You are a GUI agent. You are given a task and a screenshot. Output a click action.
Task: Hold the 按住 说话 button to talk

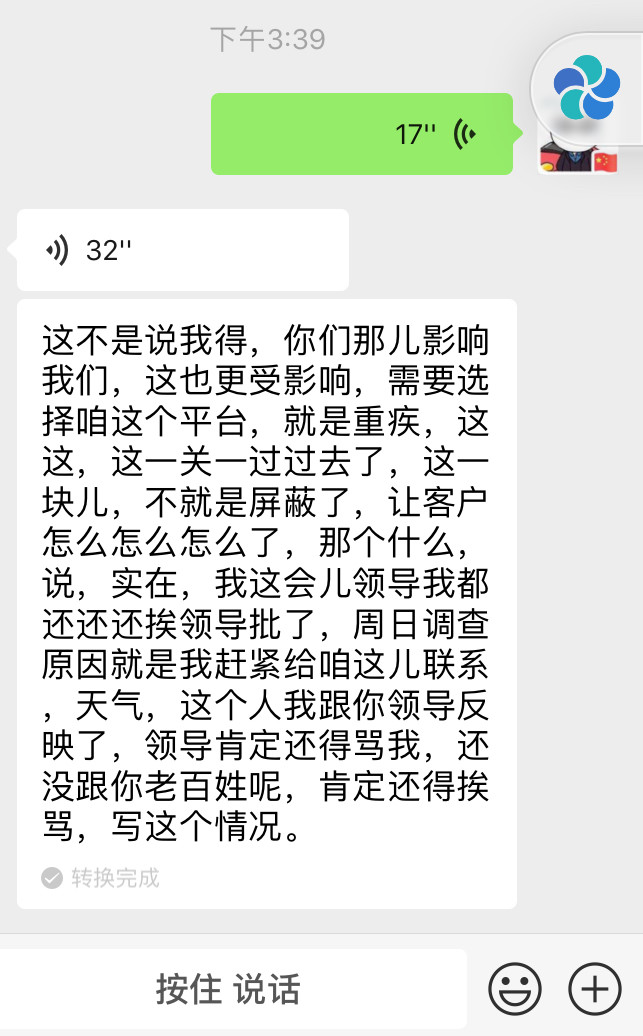229,989
